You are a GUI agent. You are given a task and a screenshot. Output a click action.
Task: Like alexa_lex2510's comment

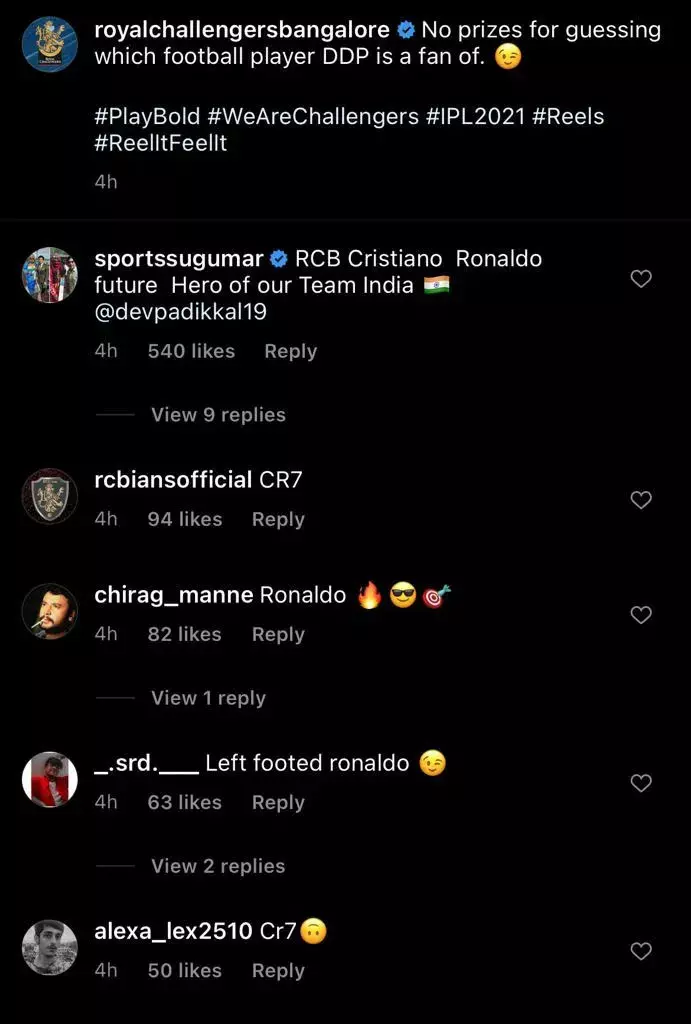pos(641,951)
